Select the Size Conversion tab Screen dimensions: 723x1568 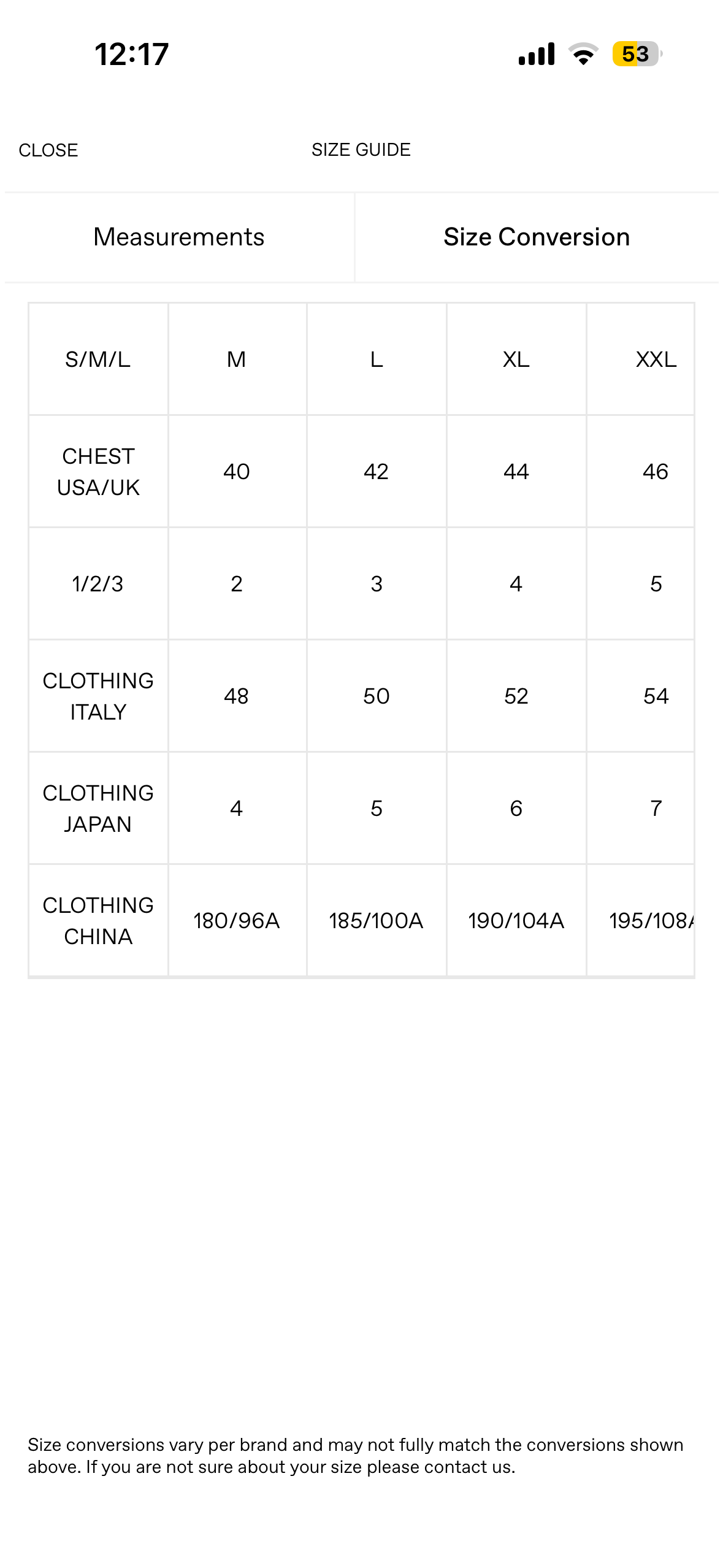(x=537, y=237)
